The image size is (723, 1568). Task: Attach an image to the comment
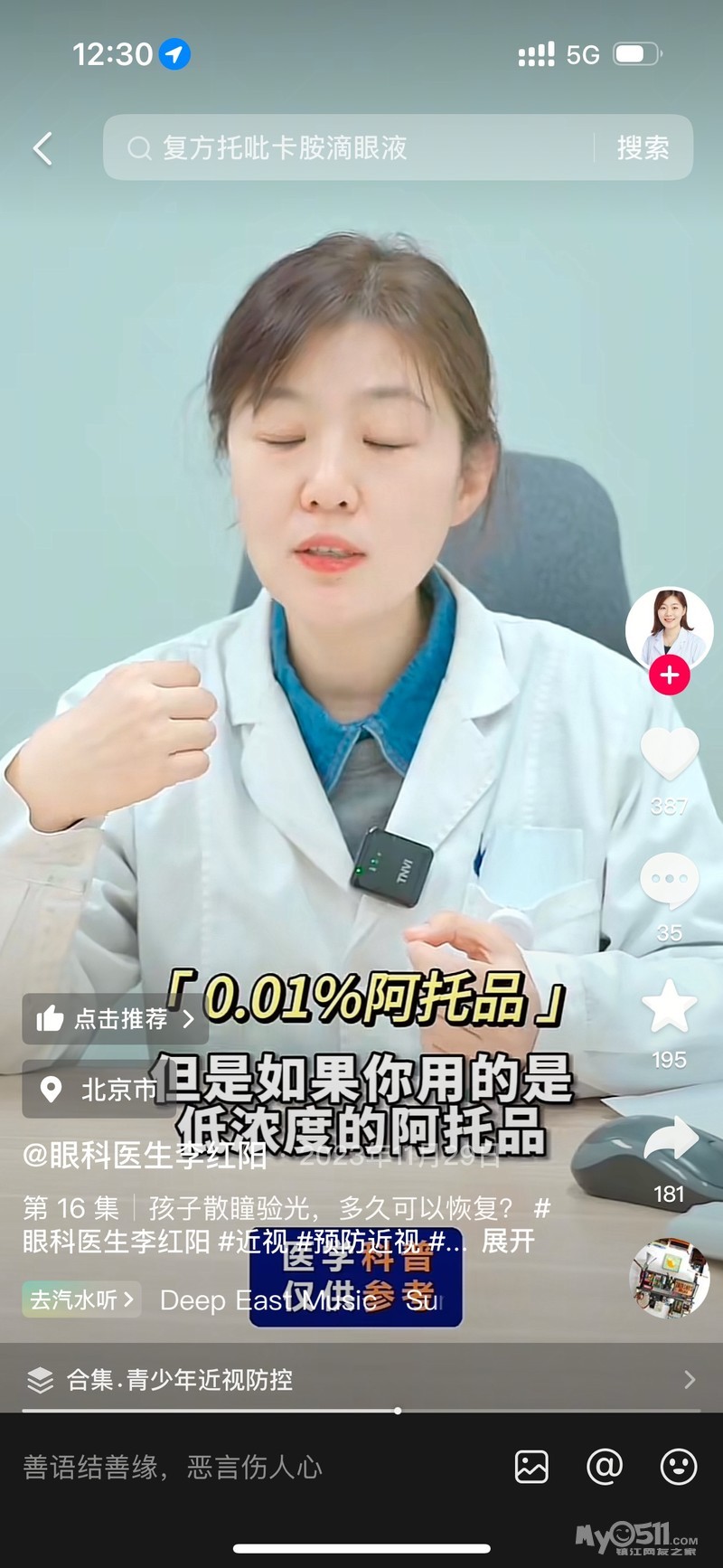coord(531,1467)
